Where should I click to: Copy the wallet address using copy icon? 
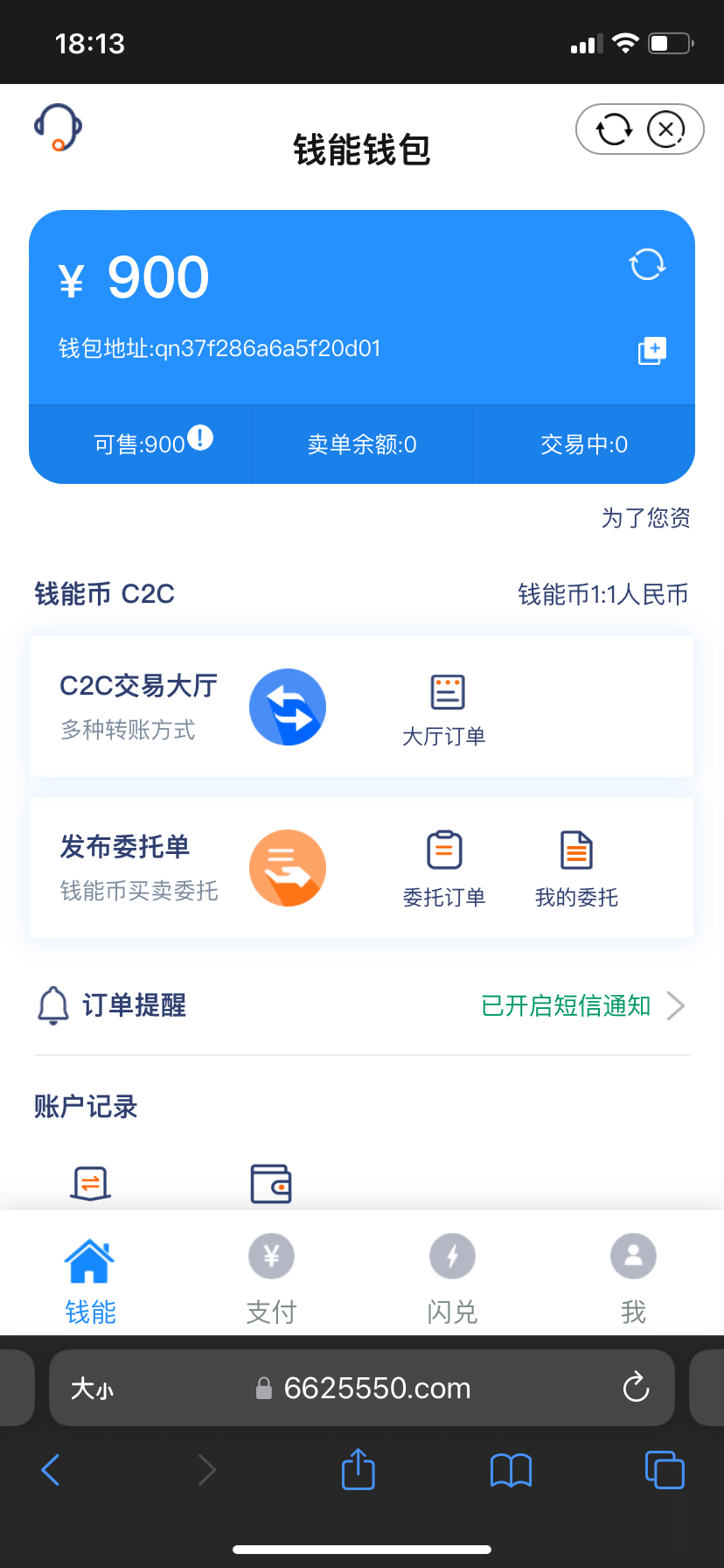point(651,349)
